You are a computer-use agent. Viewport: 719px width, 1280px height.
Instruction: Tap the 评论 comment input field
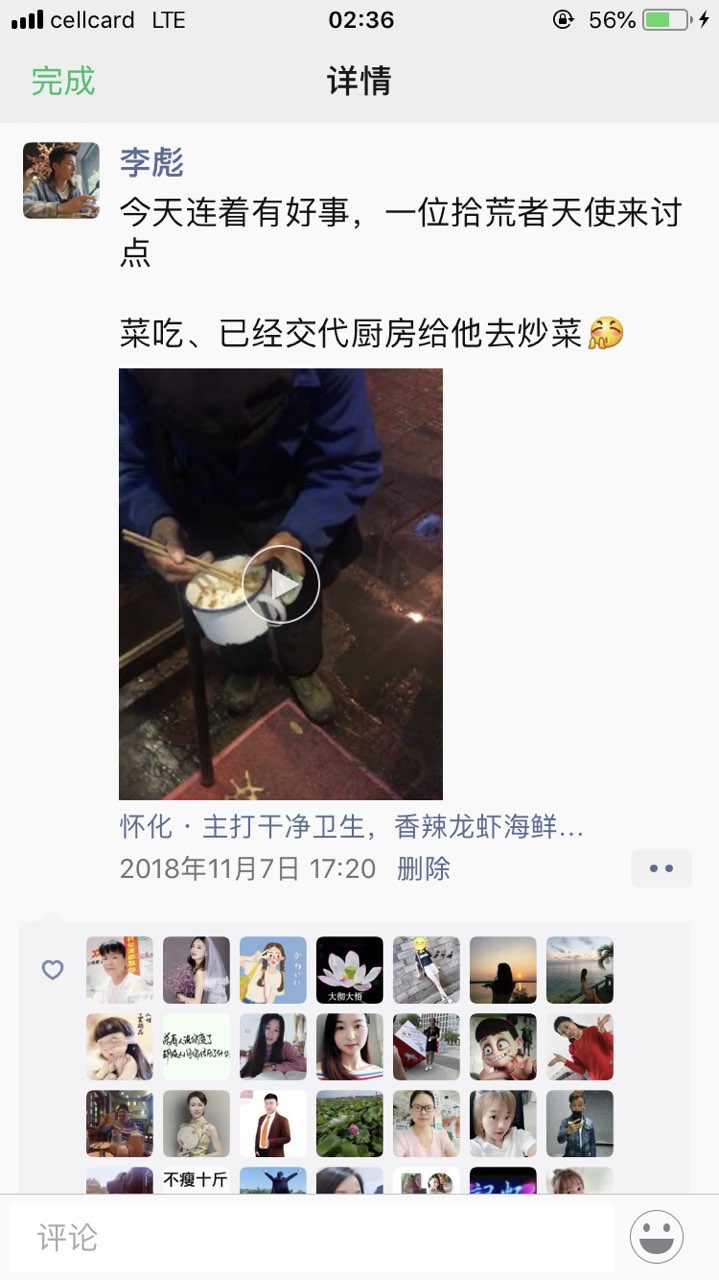[310, 1237]
